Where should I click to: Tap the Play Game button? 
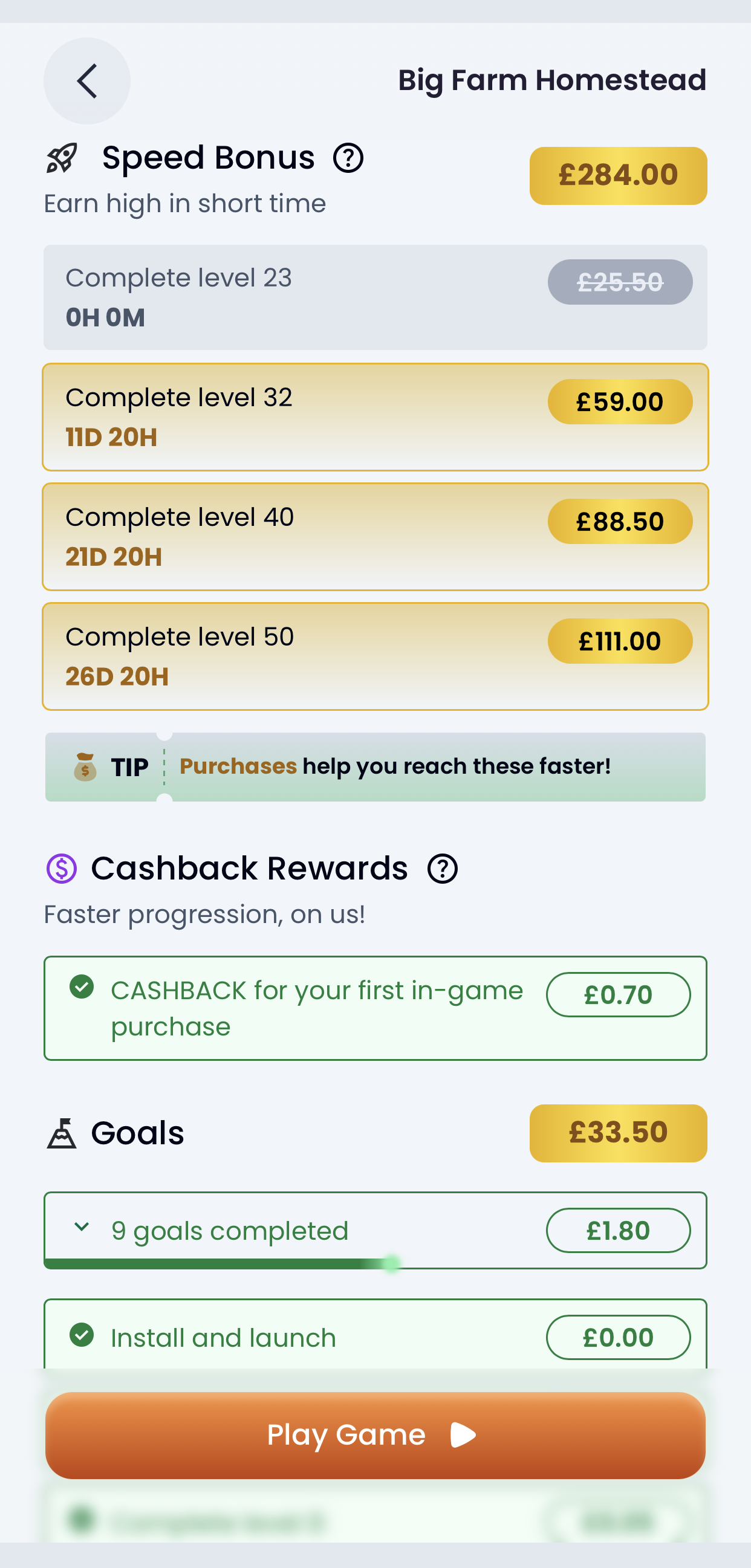(375, 1435)
